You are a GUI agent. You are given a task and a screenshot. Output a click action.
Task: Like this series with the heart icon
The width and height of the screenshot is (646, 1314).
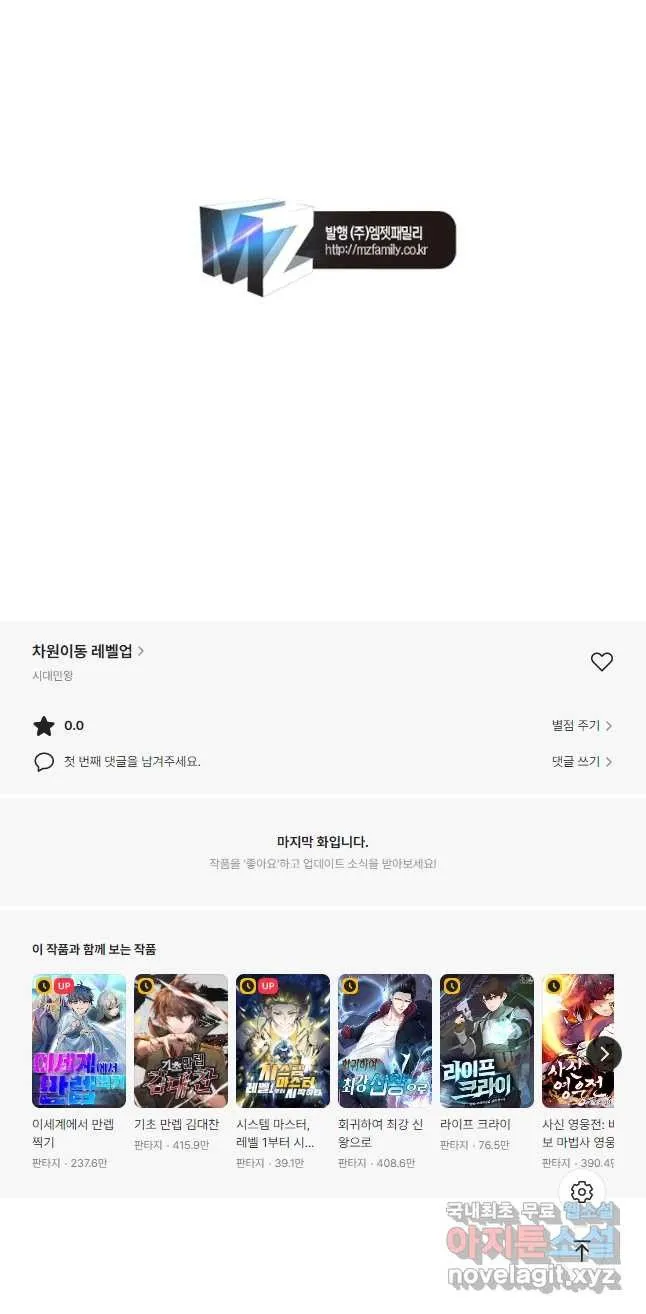(601, 662)
